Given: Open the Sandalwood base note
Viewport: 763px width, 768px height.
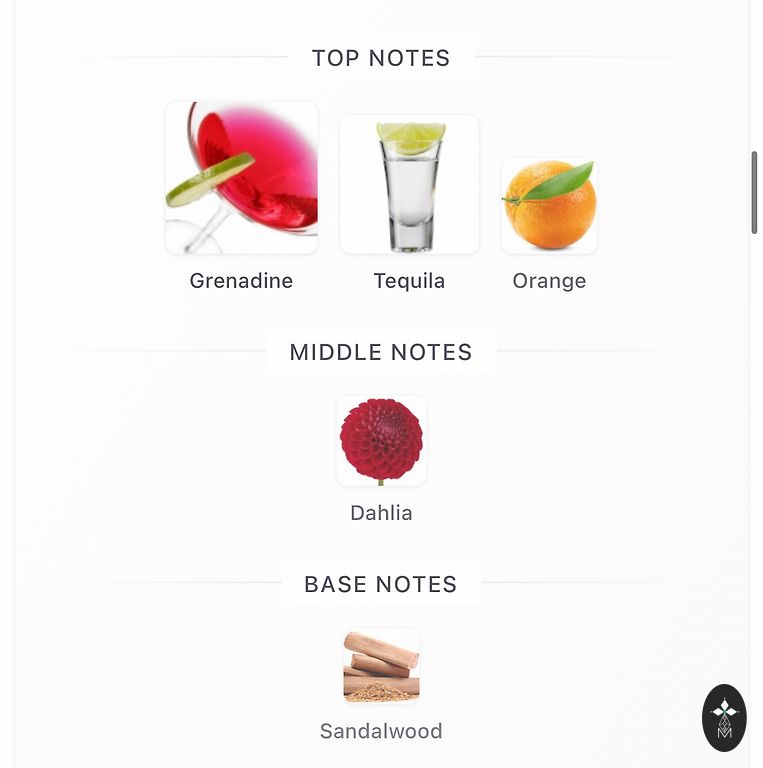Looking at the screenshot, I should coord(381,666).
